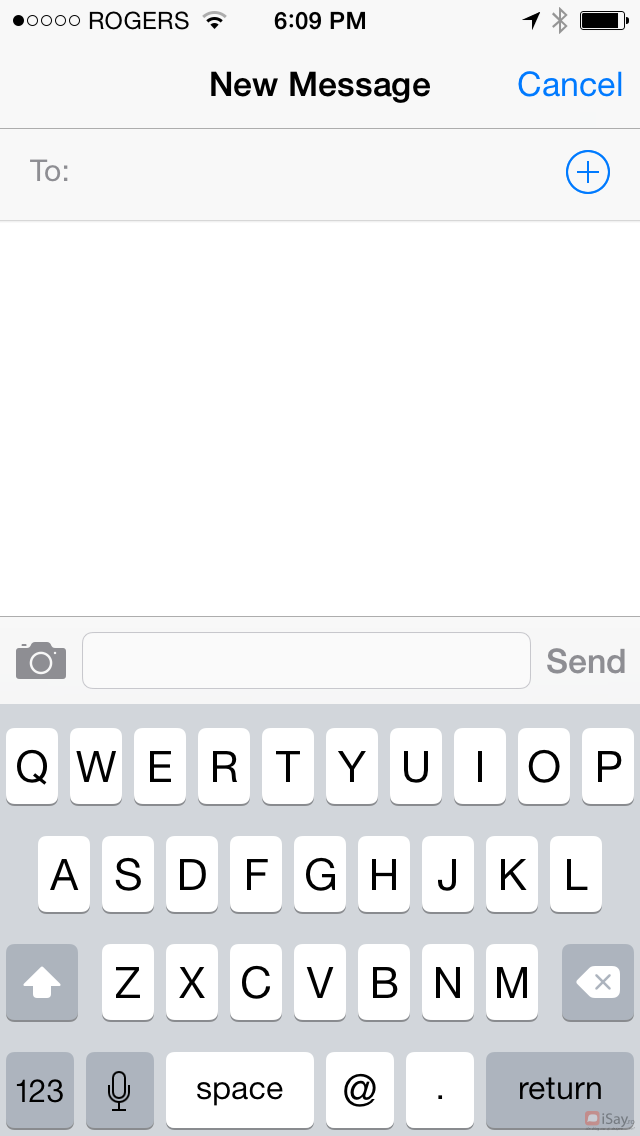640x1136 pixels.
Task: Open the camera to attach a photo
Action: (41, 661)
